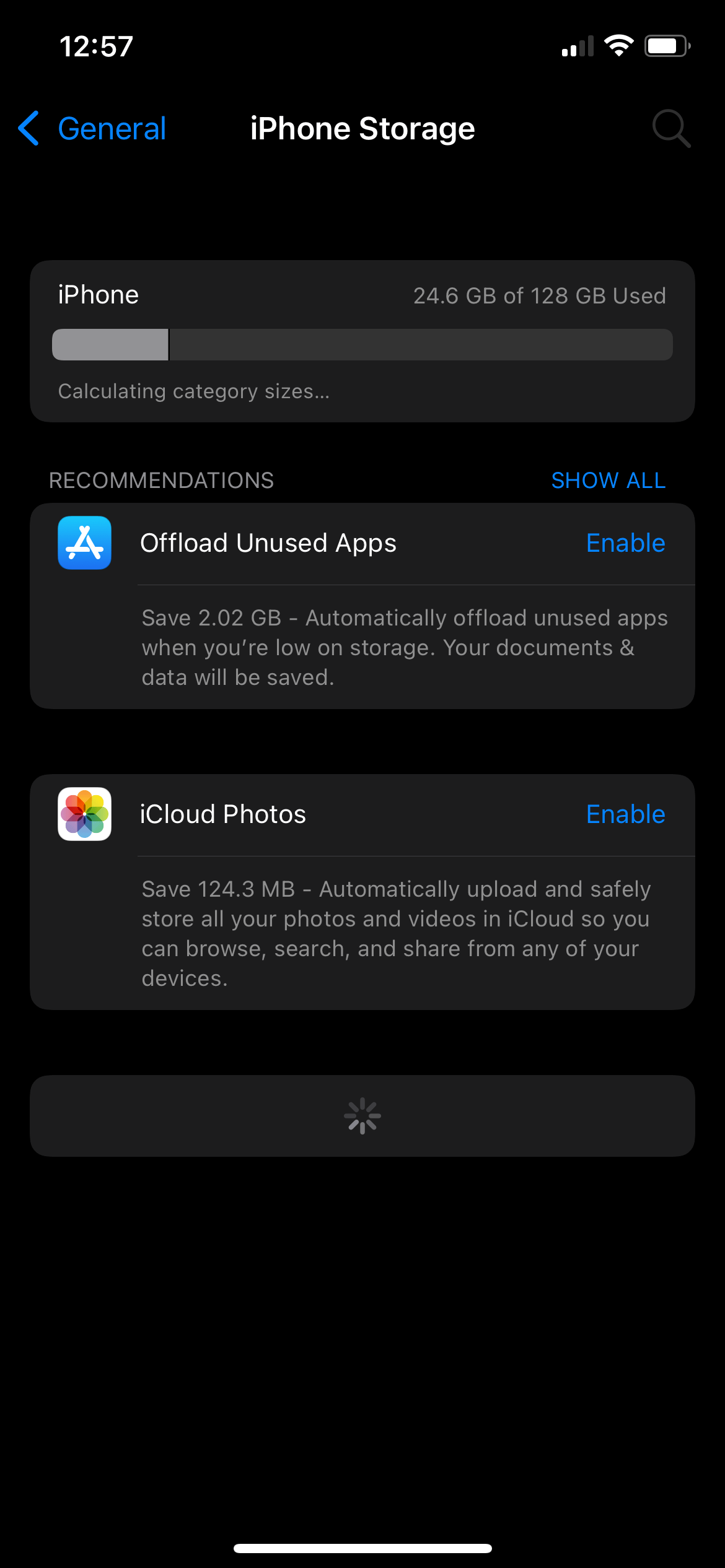Tap the back chevron arrow next to General
This screenshot has height=1568, width=725.
click(28, 129)
